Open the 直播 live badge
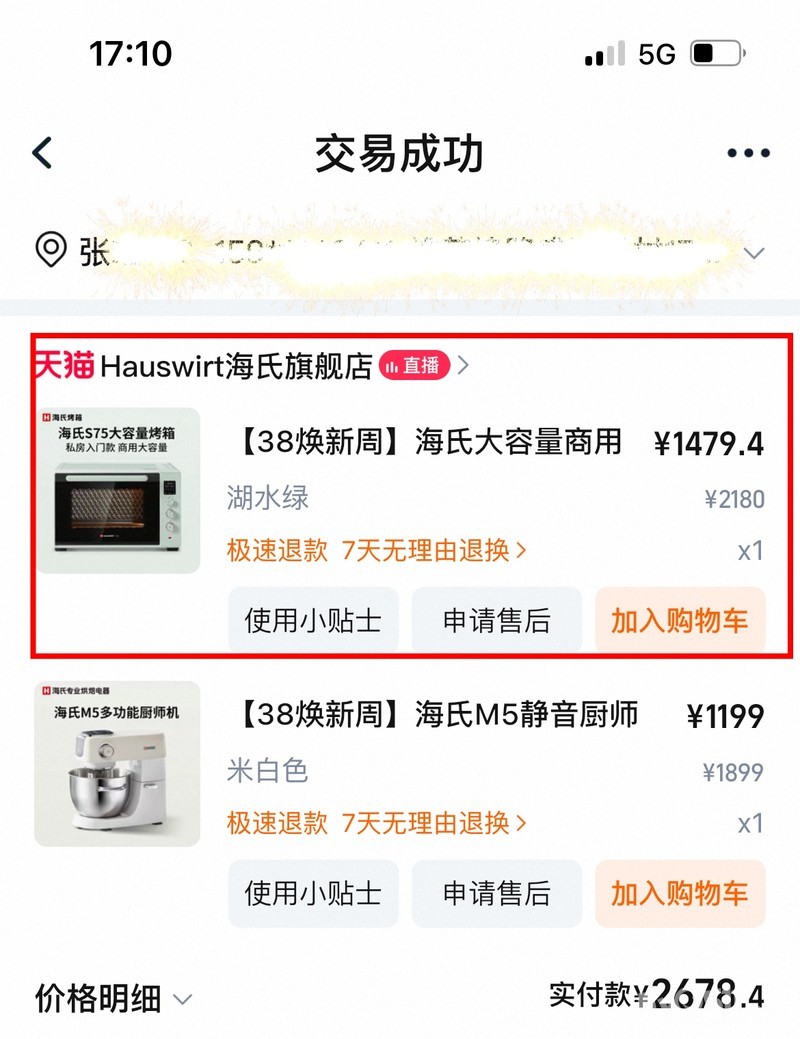This screenshot has width=800, height=1039. tap(414, 365)
